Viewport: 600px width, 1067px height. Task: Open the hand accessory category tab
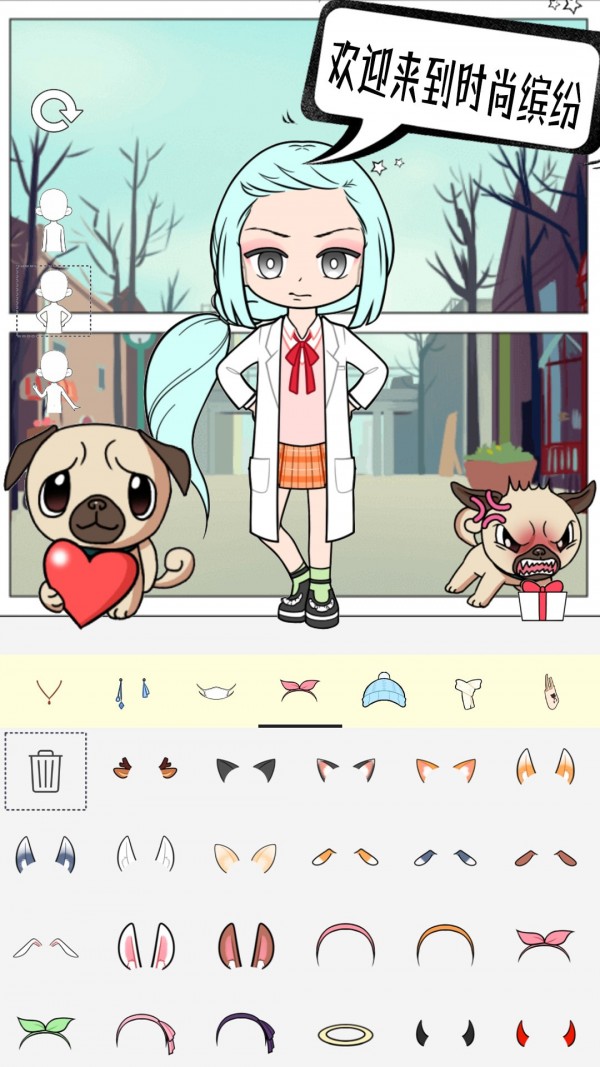click(x=547, y=692)
